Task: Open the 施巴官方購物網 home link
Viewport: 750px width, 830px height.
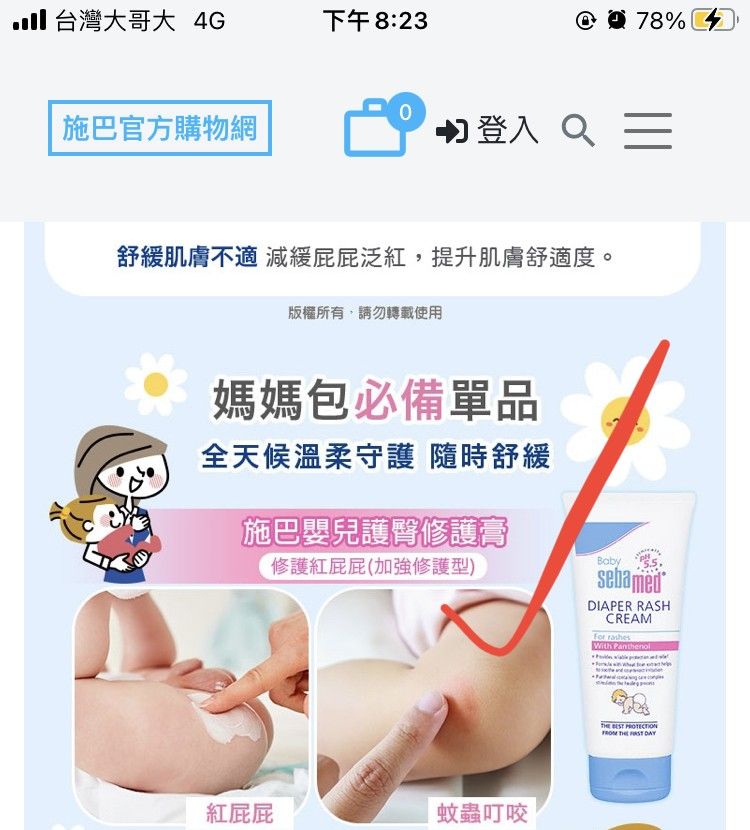Action: coord(160,129)
